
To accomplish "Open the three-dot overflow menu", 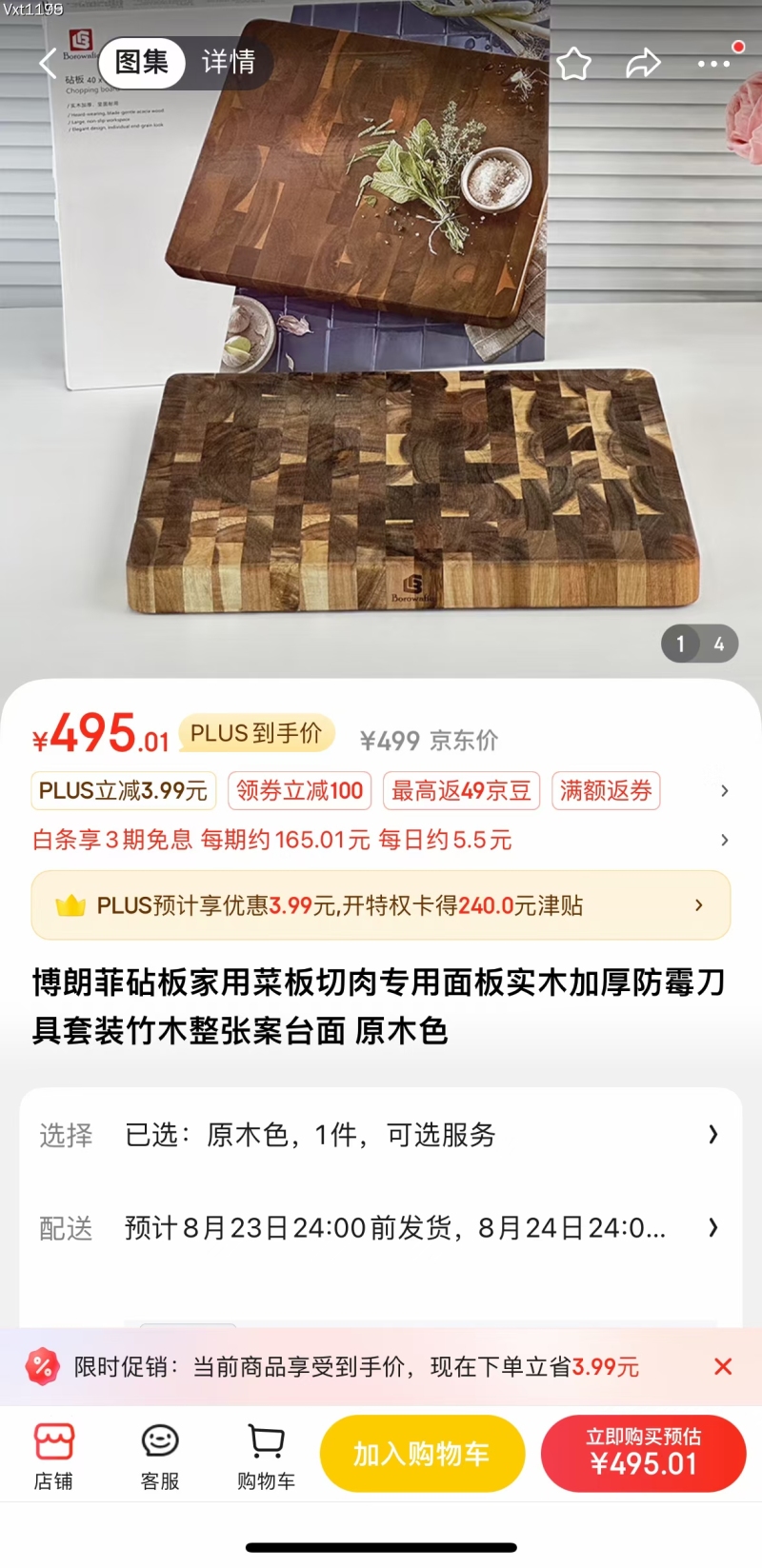I will tap(713, 64).
